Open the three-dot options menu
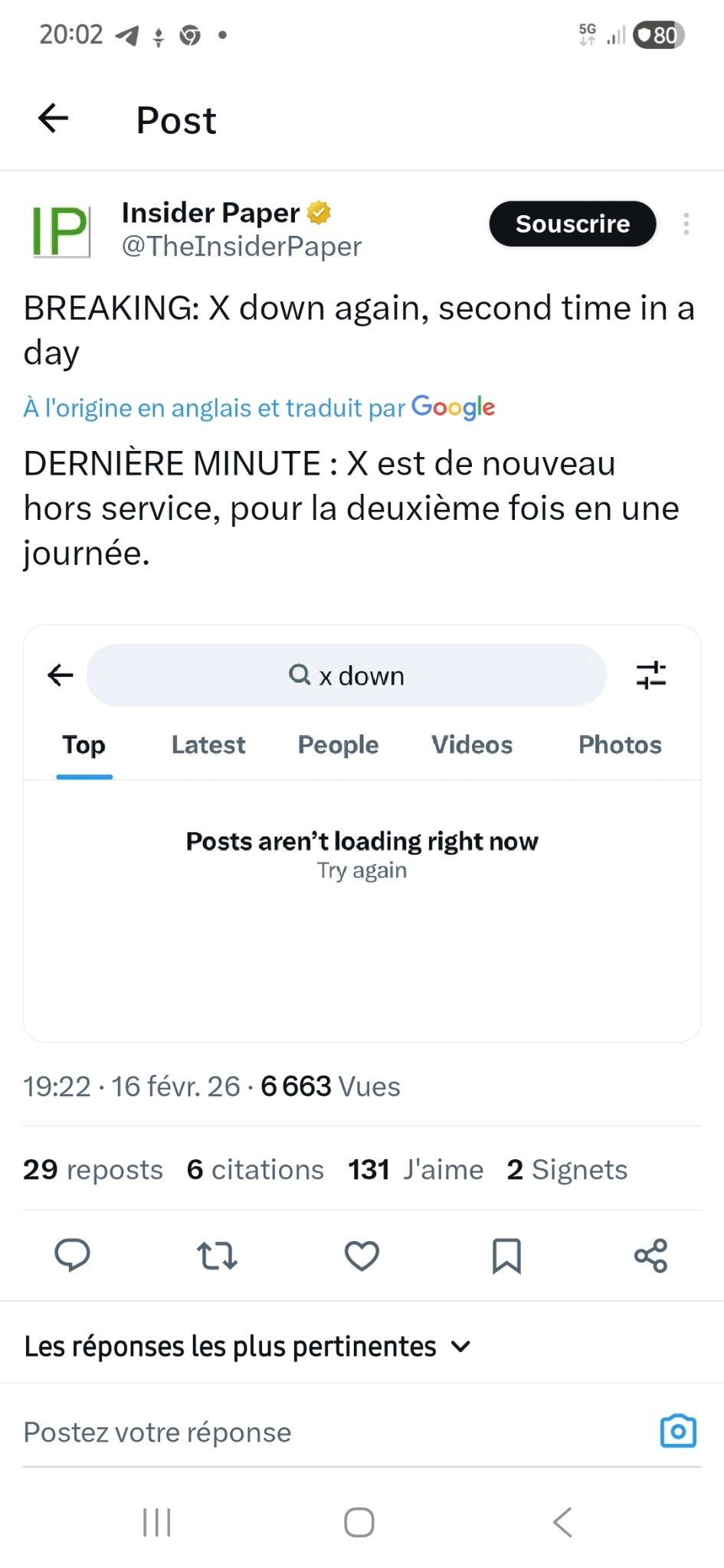Screen dimensions: 724x1568 (686, 224)
